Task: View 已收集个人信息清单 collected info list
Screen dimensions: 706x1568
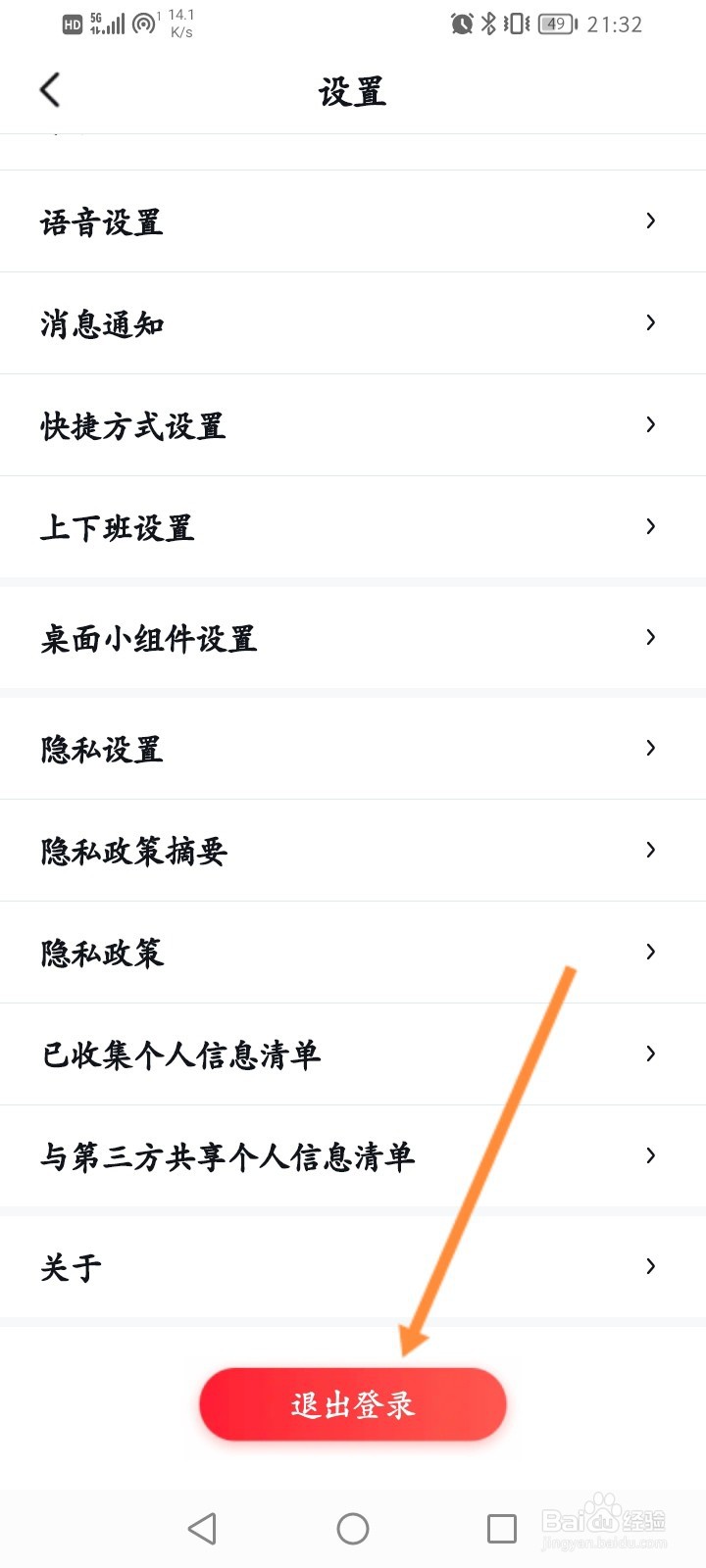Action: [x=353, y=1054]
